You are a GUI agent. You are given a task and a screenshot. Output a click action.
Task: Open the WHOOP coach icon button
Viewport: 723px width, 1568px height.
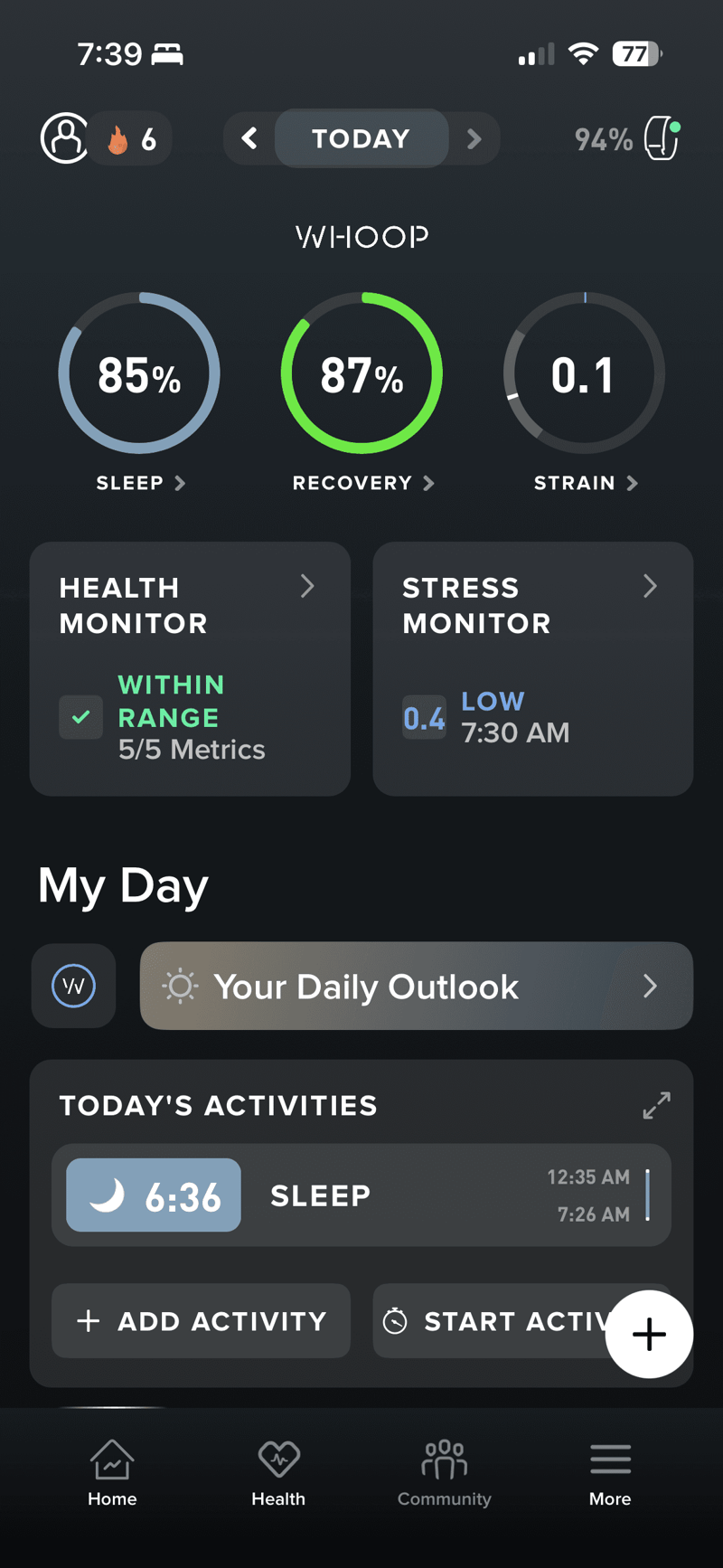(x=74, y=986)
